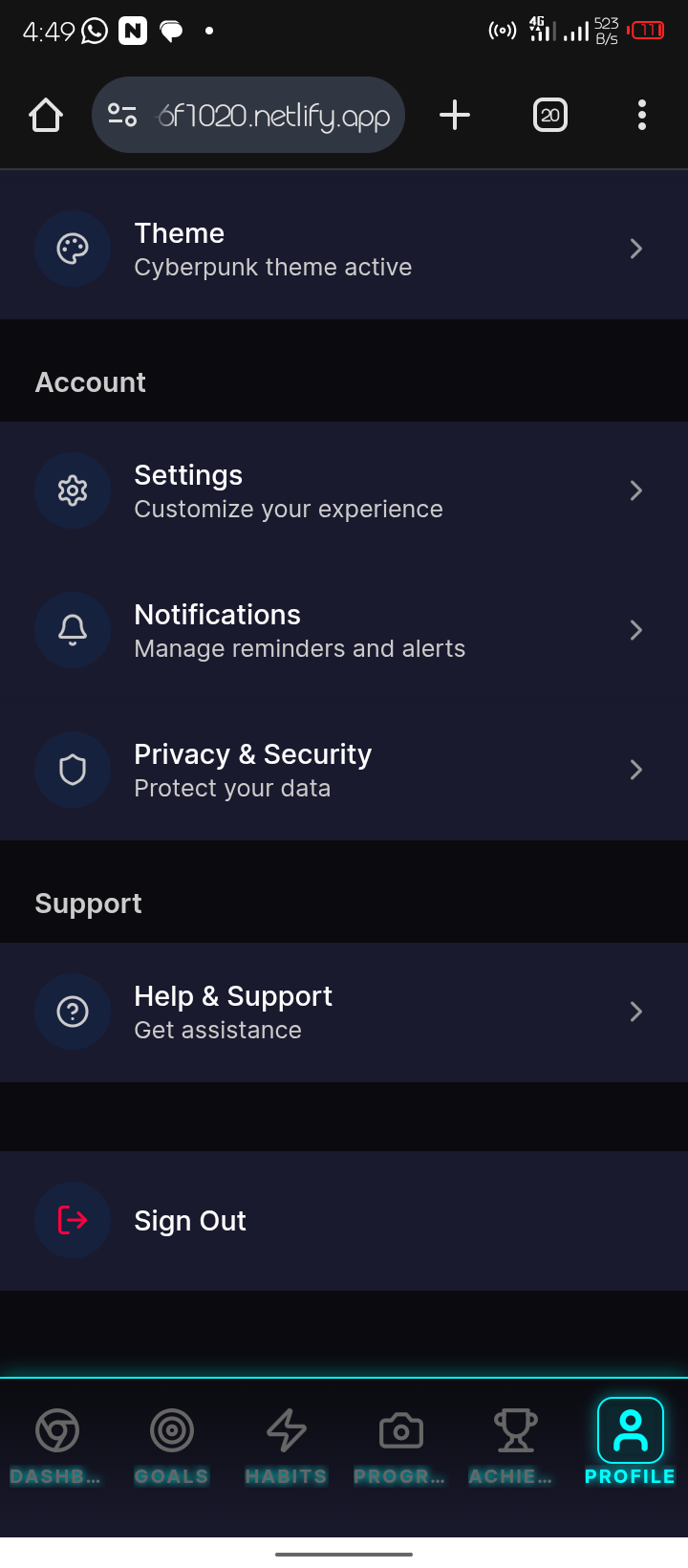
Task: Switch to the Progress tab
Action: tap(400, 1444)
